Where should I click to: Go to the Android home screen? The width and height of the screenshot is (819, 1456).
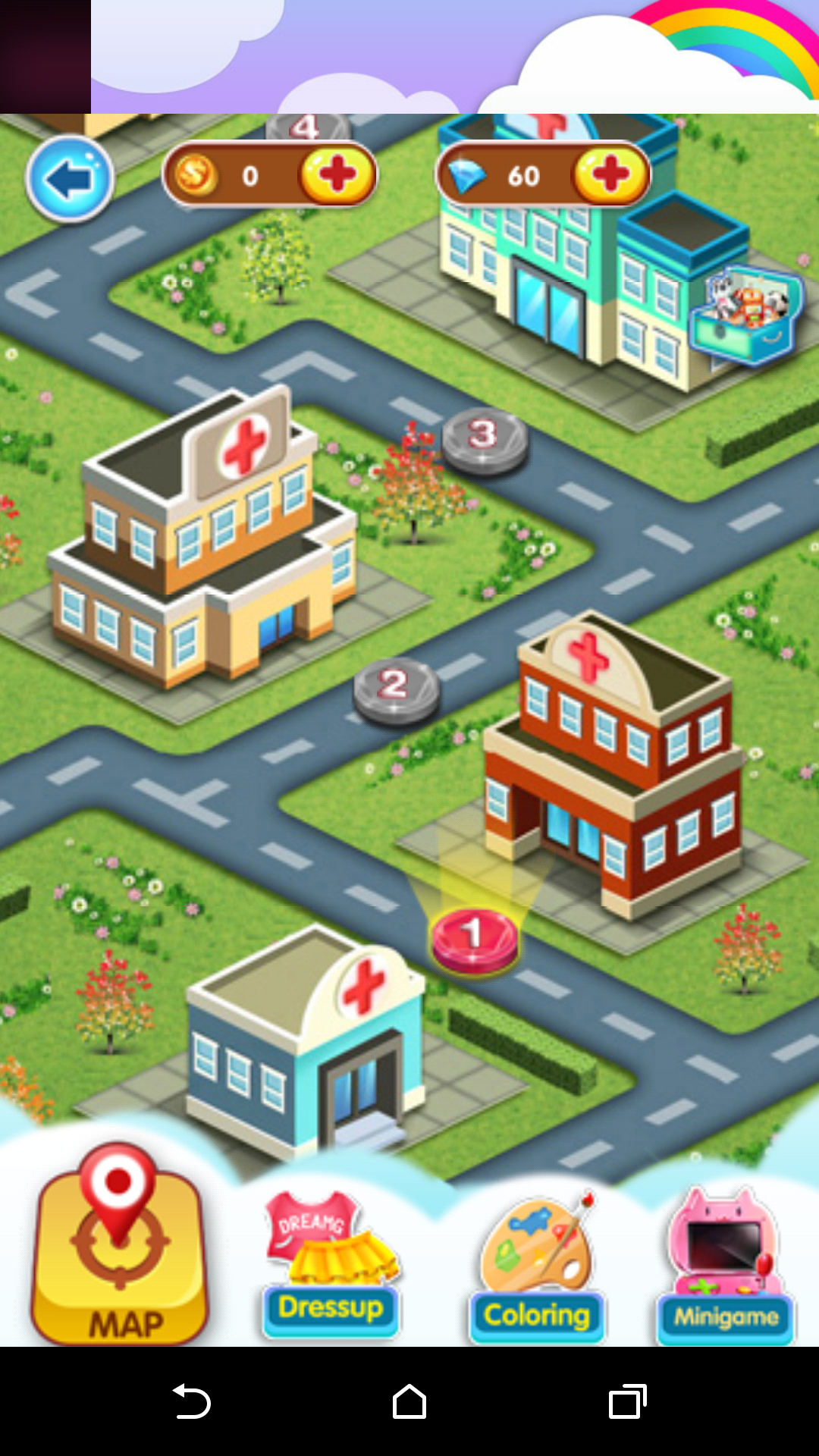409,1401
